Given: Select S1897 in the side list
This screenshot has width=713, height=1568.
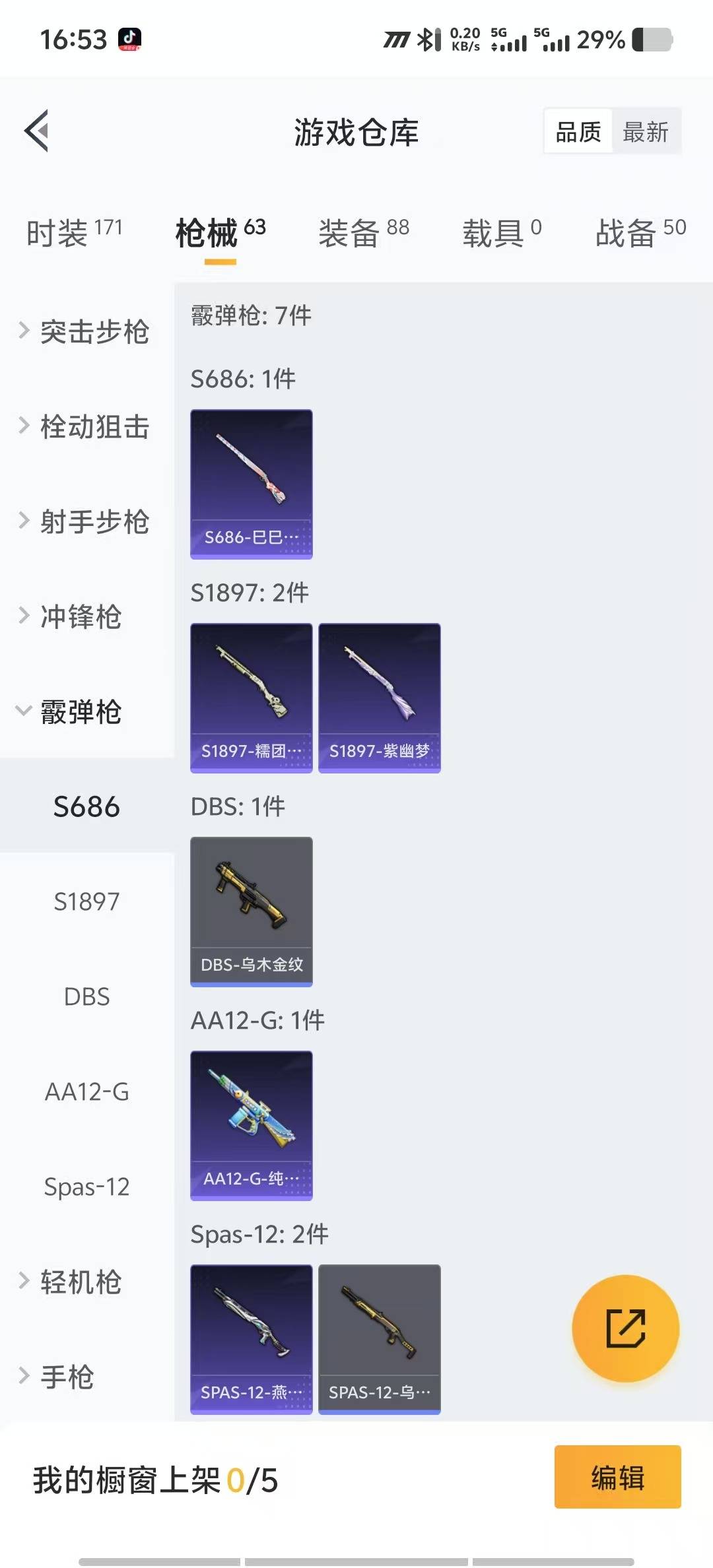Looking at the screenshot, I should (86, 901).
